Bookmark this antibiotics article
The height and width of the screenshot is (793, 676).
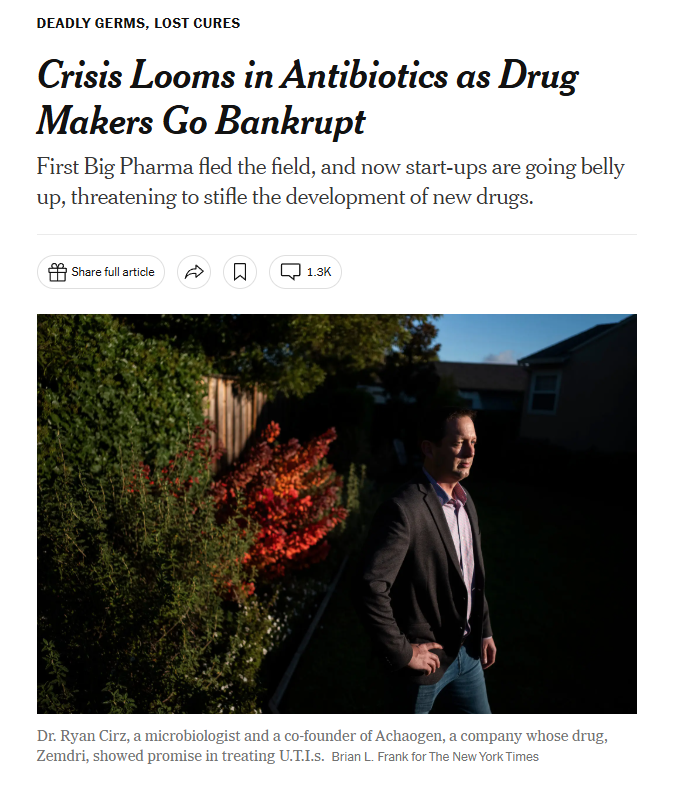(240, 272)
